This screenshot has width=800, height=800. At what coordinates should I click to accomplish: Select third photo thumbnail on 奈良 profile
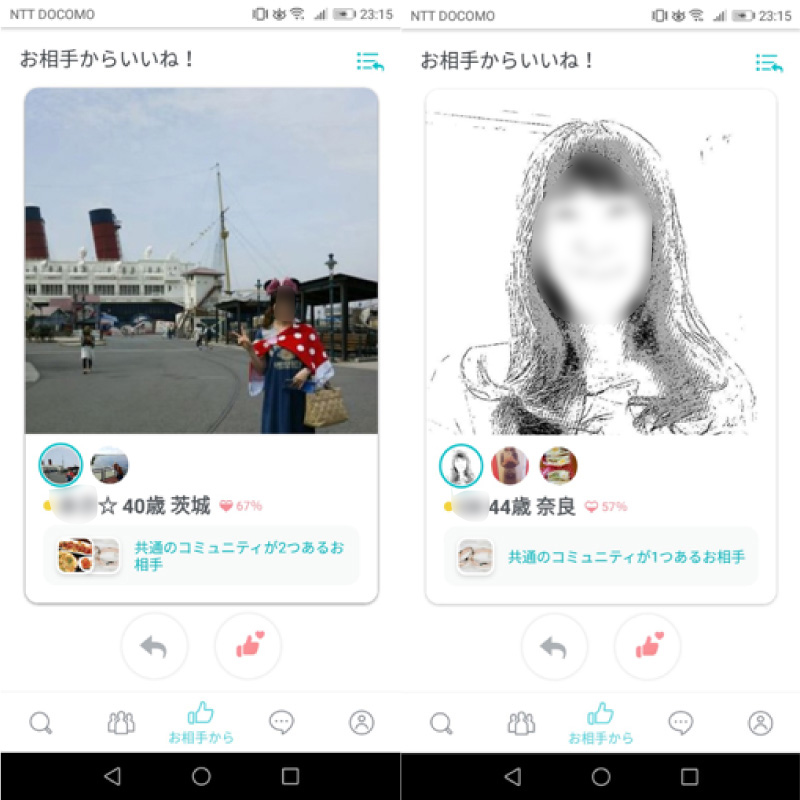(x=558, y=465)
